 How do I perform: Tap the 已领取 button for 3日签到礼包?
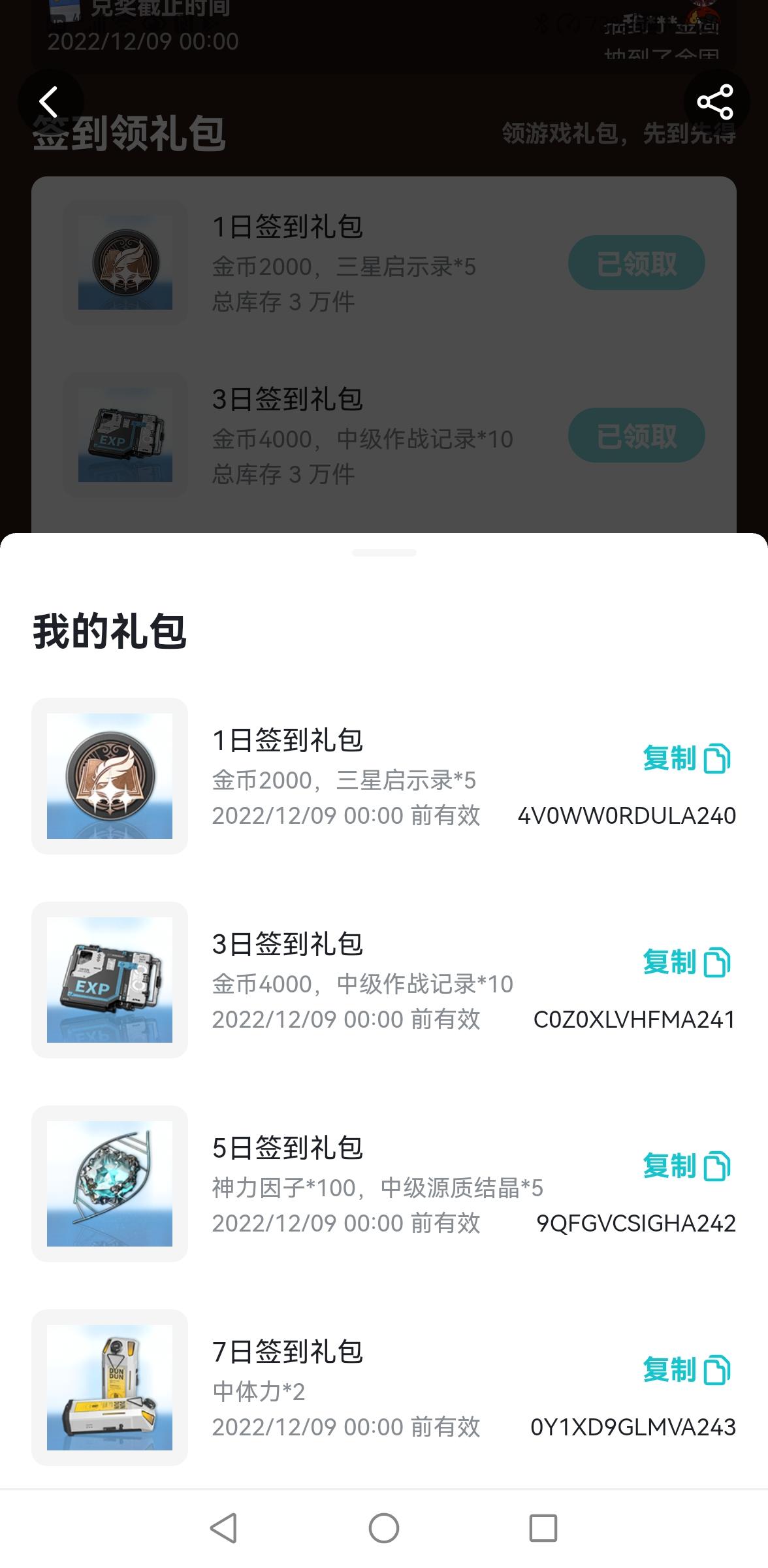point(635,436)
